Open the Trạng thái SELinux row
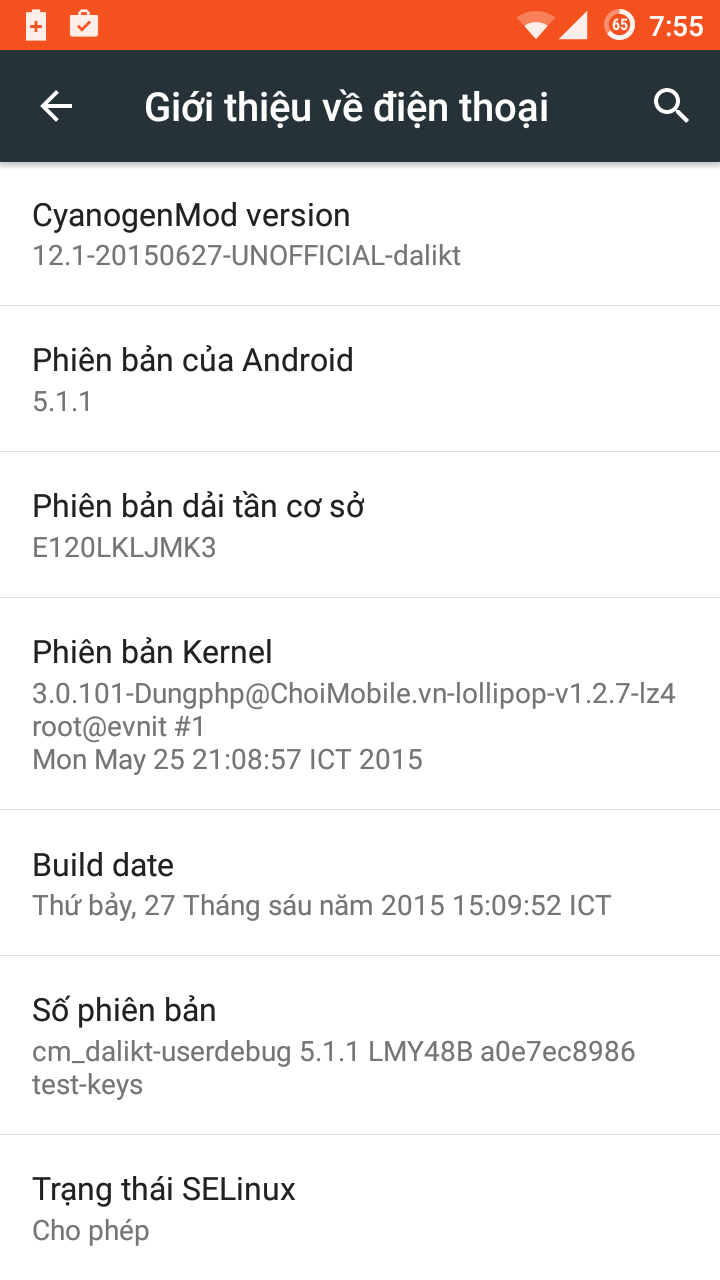This screenshot has height=1280, width=720. [x=360, y=1207]
